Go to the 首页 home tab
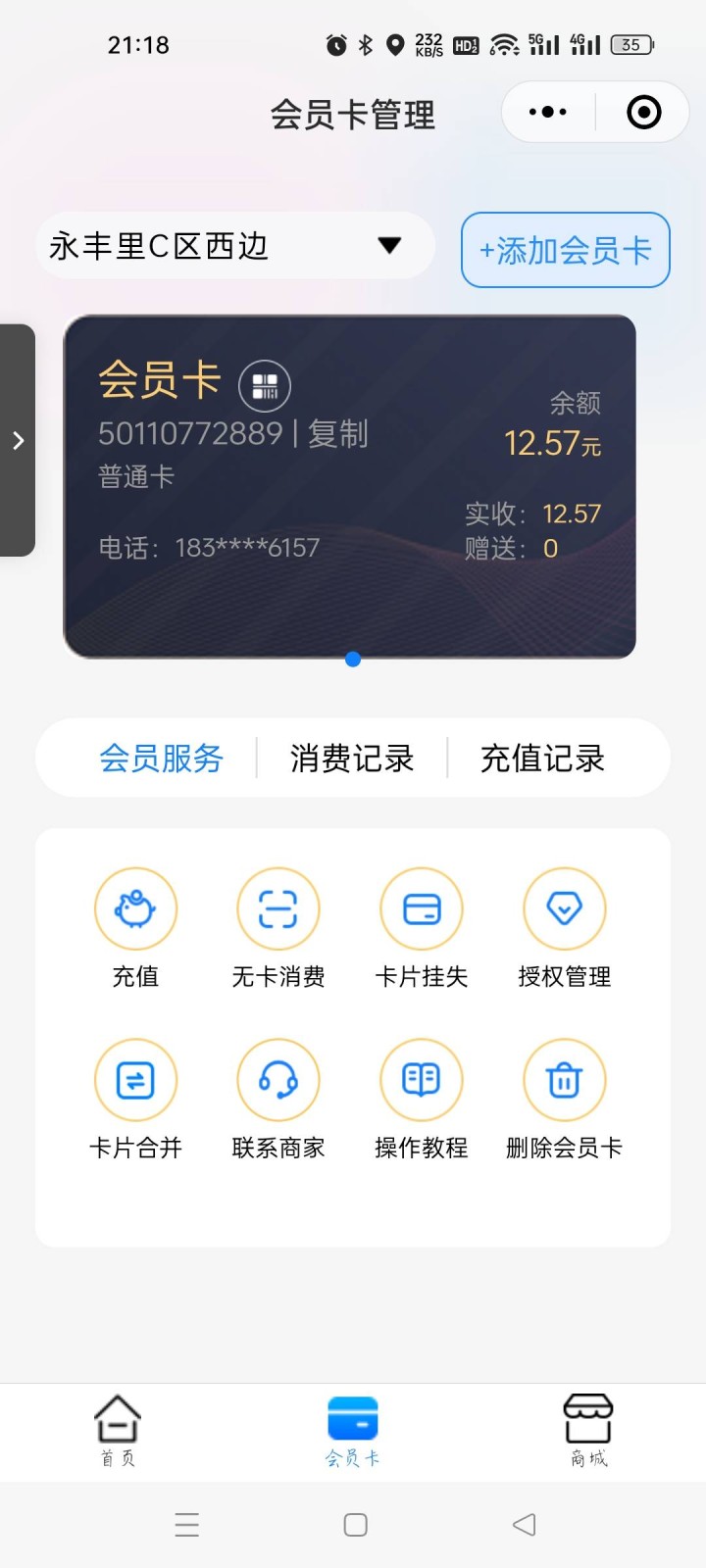The image size is (706, 1568). (x=118, y=1431)
